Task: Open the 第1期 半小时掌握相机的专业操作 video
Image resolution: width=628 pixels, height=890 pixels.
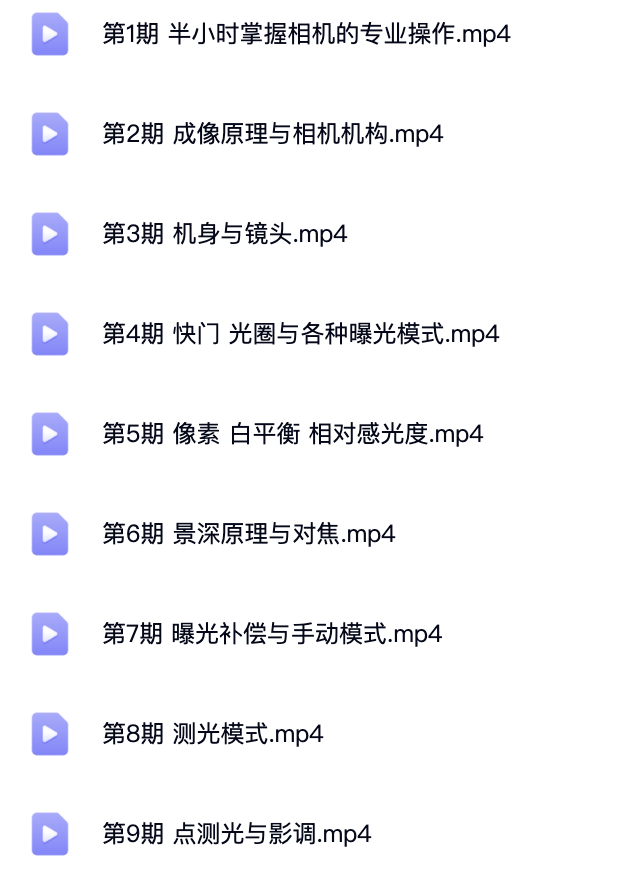Action: coord(306,34)
